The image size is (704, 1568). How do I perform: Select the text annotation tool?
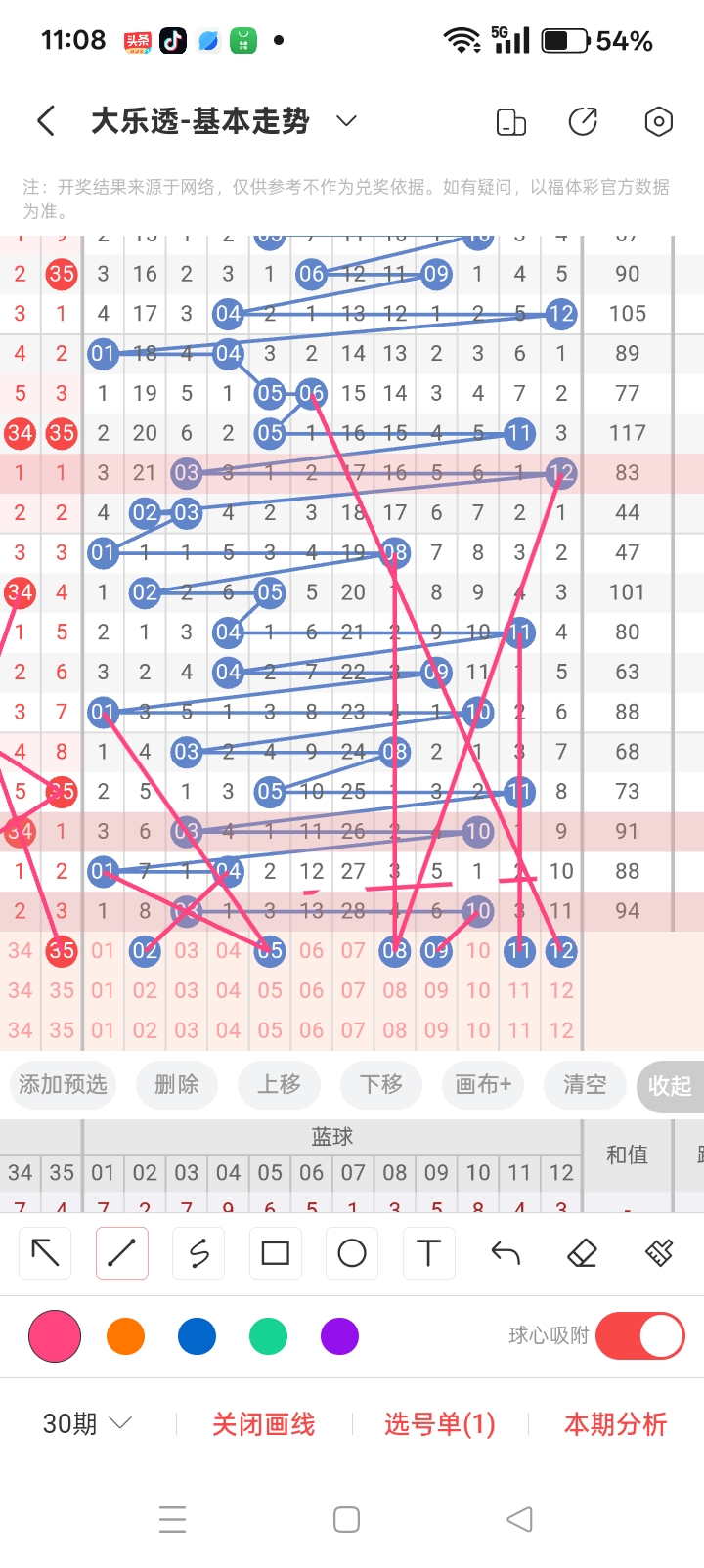click(x=427, y=1252)
